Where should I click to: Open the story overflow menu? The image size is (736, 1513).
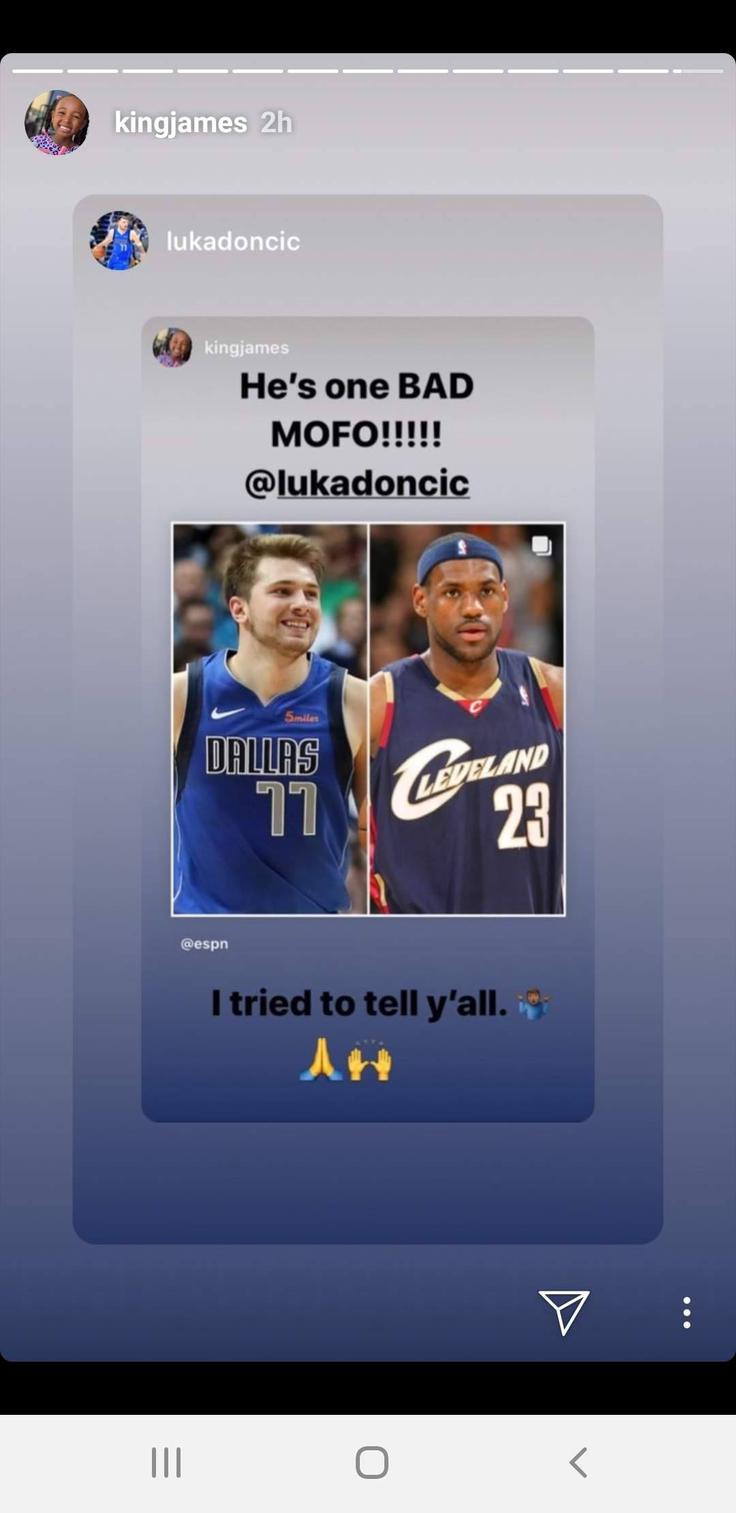[686, 1312]
